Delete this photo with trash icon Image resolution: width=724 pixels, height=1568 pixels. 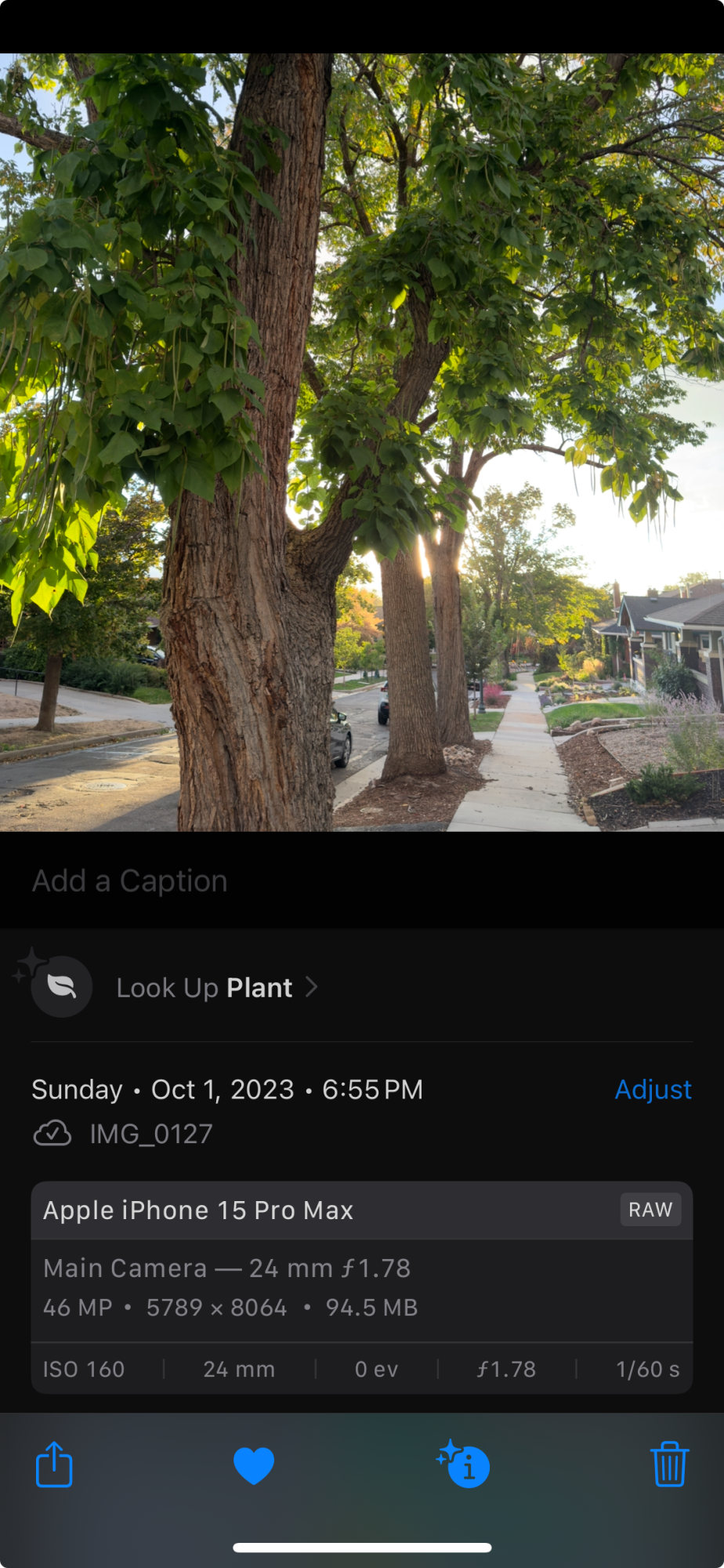pos(669,1465)
